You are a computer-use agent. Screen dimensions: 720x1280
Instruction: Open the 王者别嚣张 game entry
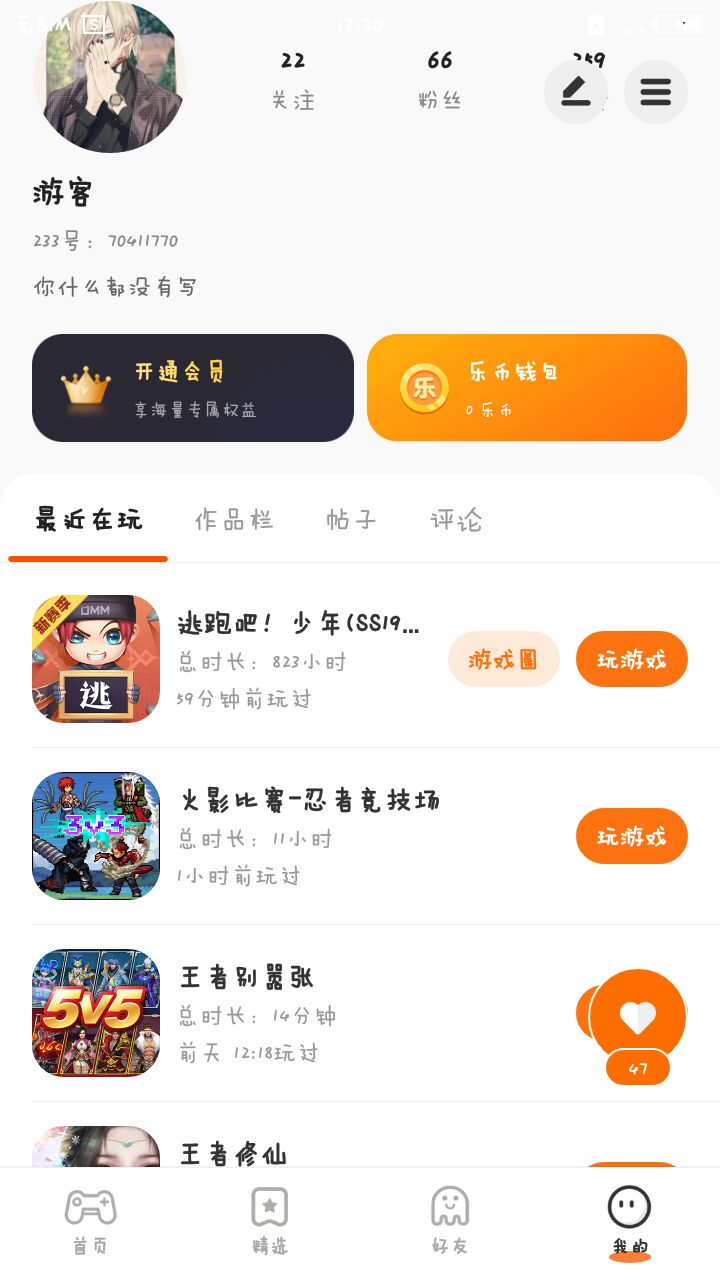[x=300, y=1012]
